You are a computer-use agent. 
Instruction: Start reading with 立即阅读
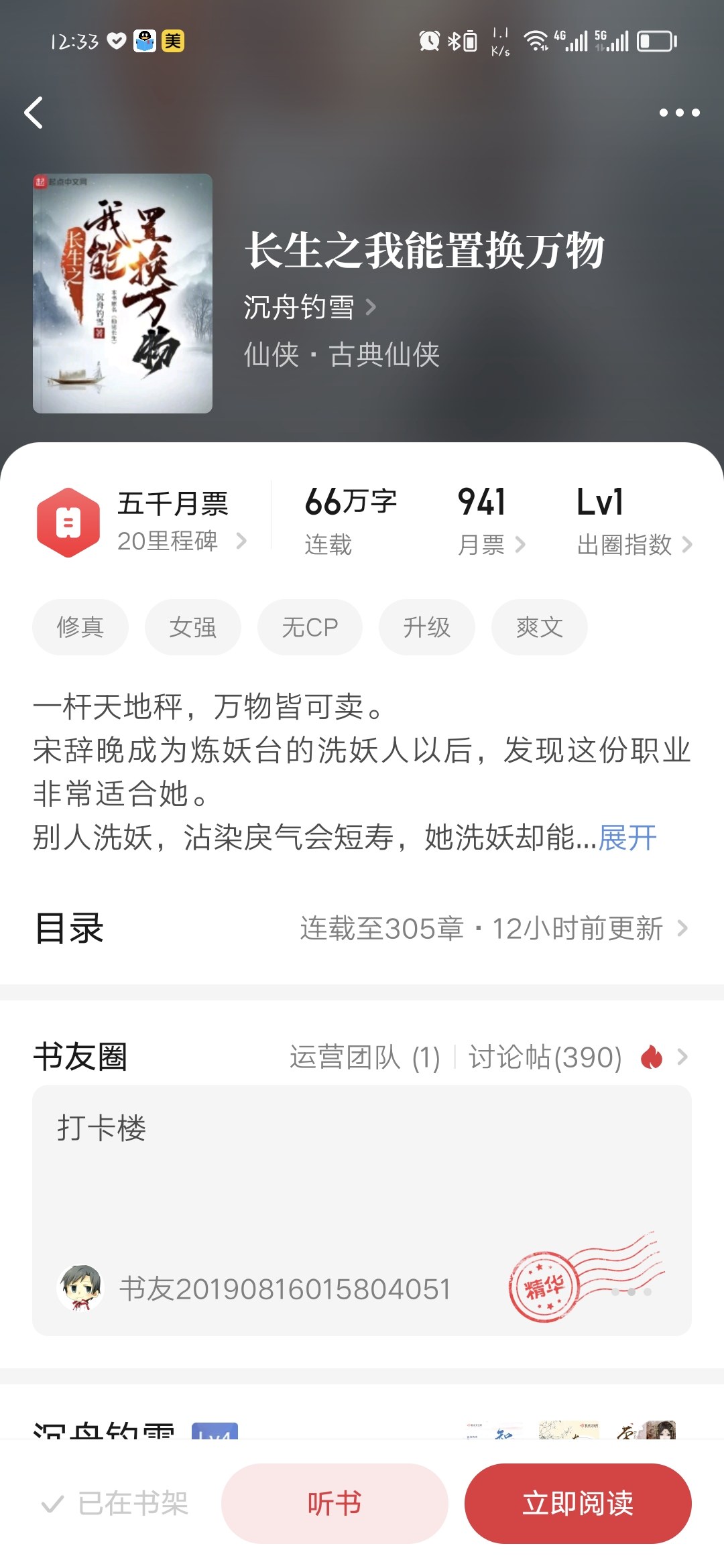(578, 1504)
